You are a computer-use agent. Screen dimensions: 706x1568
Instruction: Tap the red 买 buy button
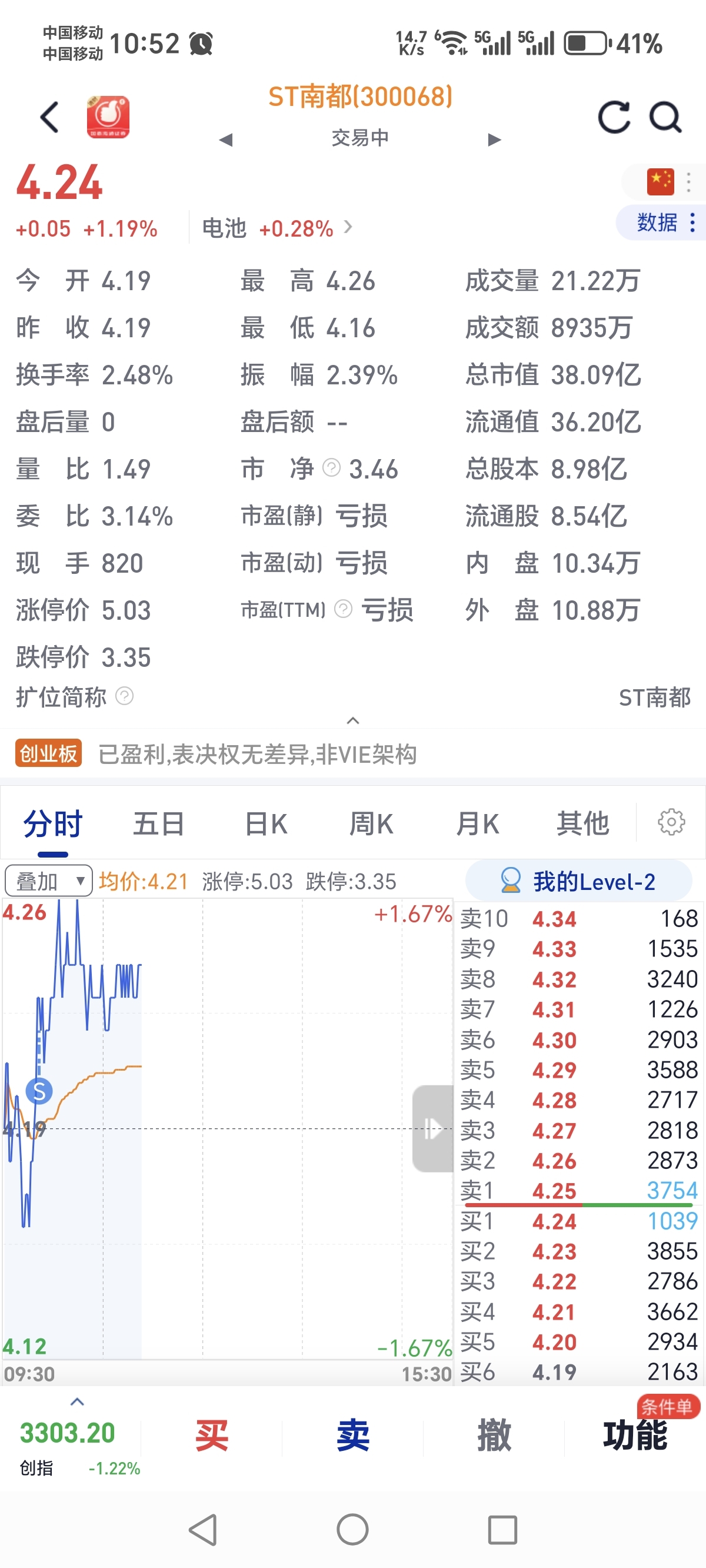[x=212, y=1436]
